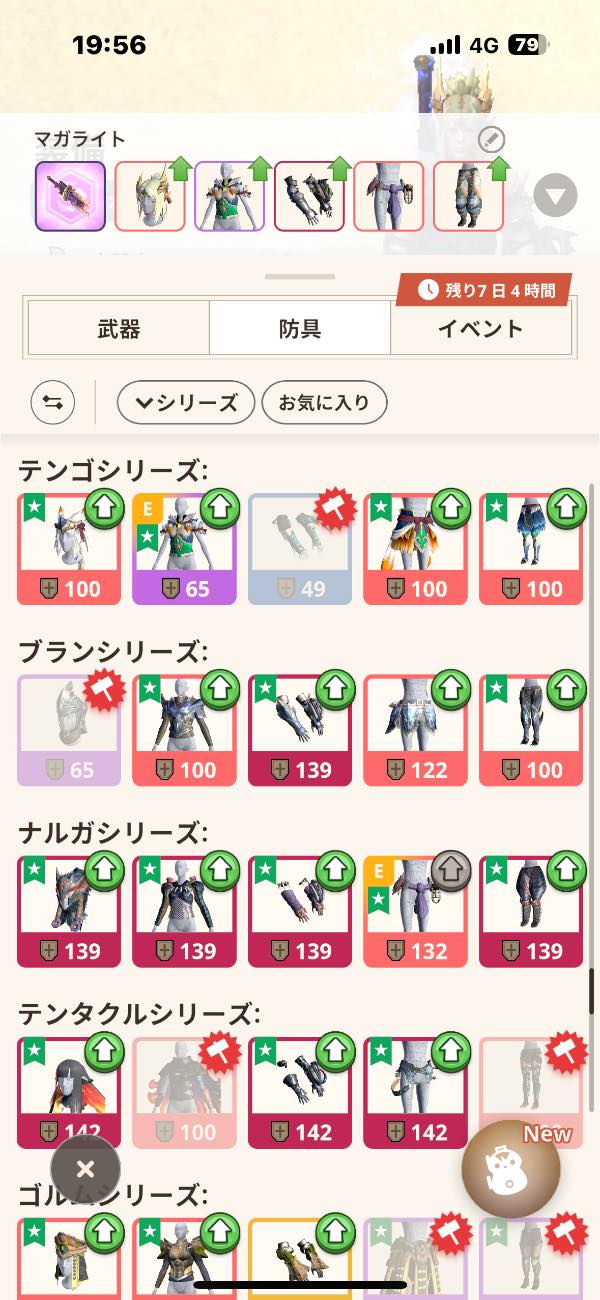Open the シリーズ sort dropdown

(x=186, y=403)
